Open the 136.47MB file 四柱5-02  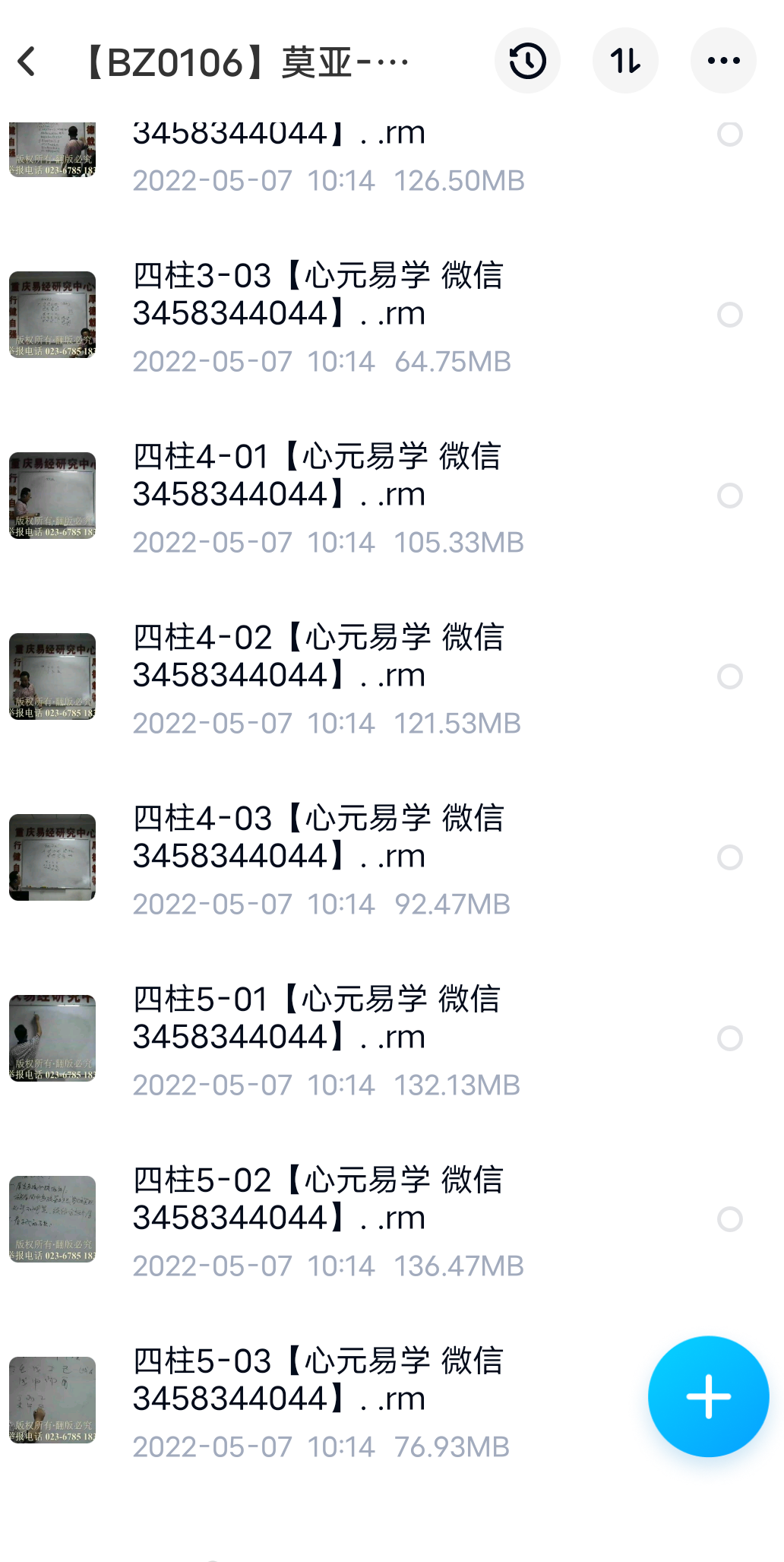[x=319, y=1199]
